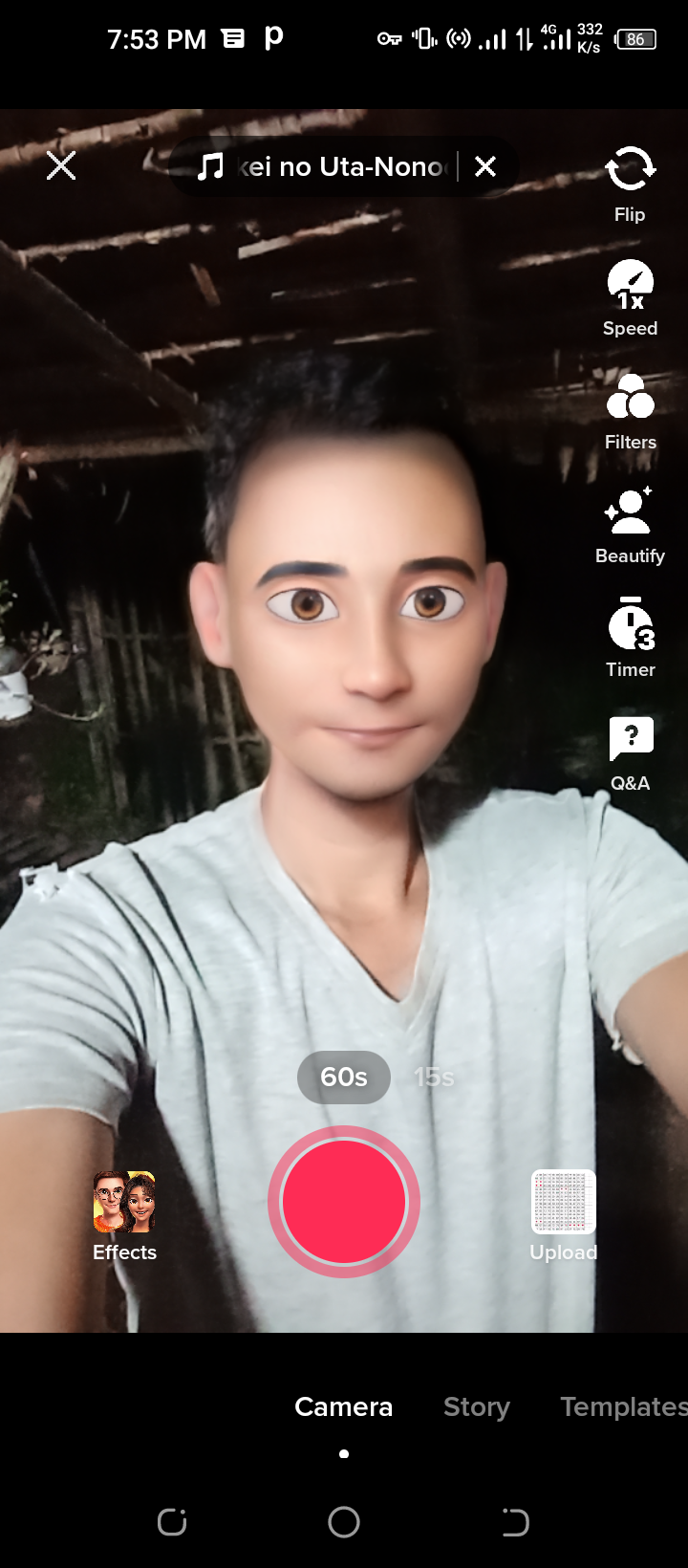
Task: Open the selected sound Uta-Nono
Action: click(x=325, y=167)
